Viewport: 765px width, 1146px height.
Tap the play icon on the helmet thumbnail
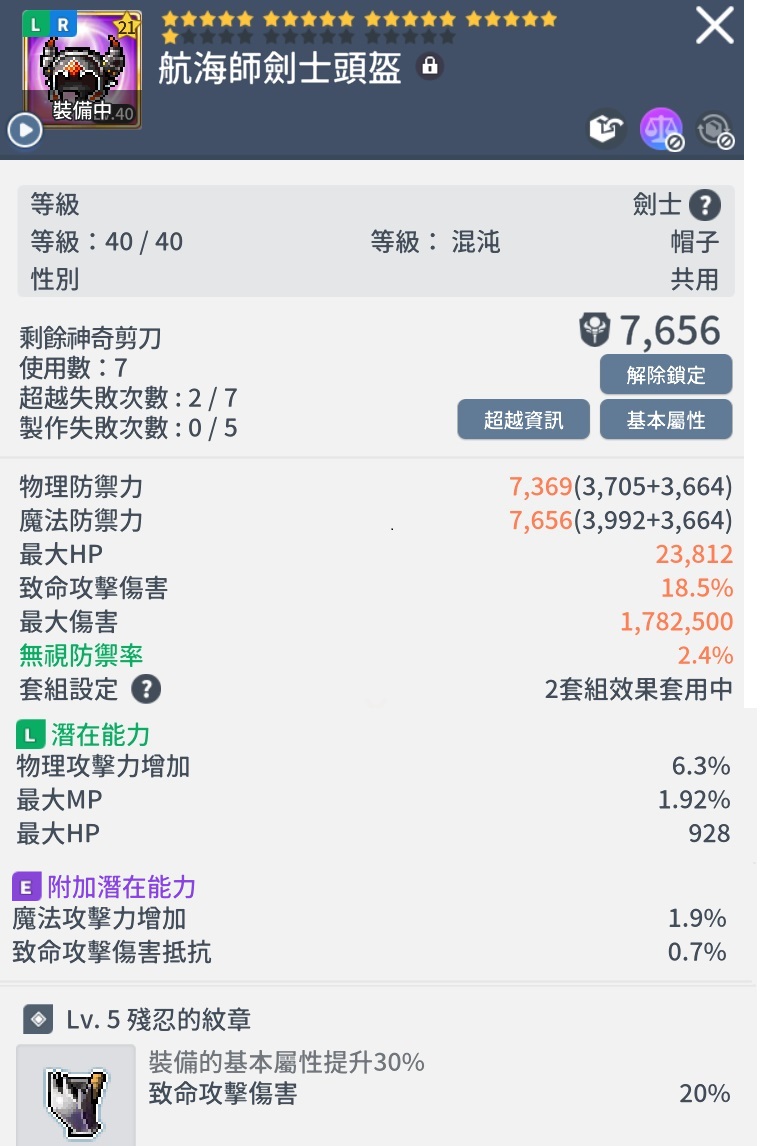pos(25,129)
